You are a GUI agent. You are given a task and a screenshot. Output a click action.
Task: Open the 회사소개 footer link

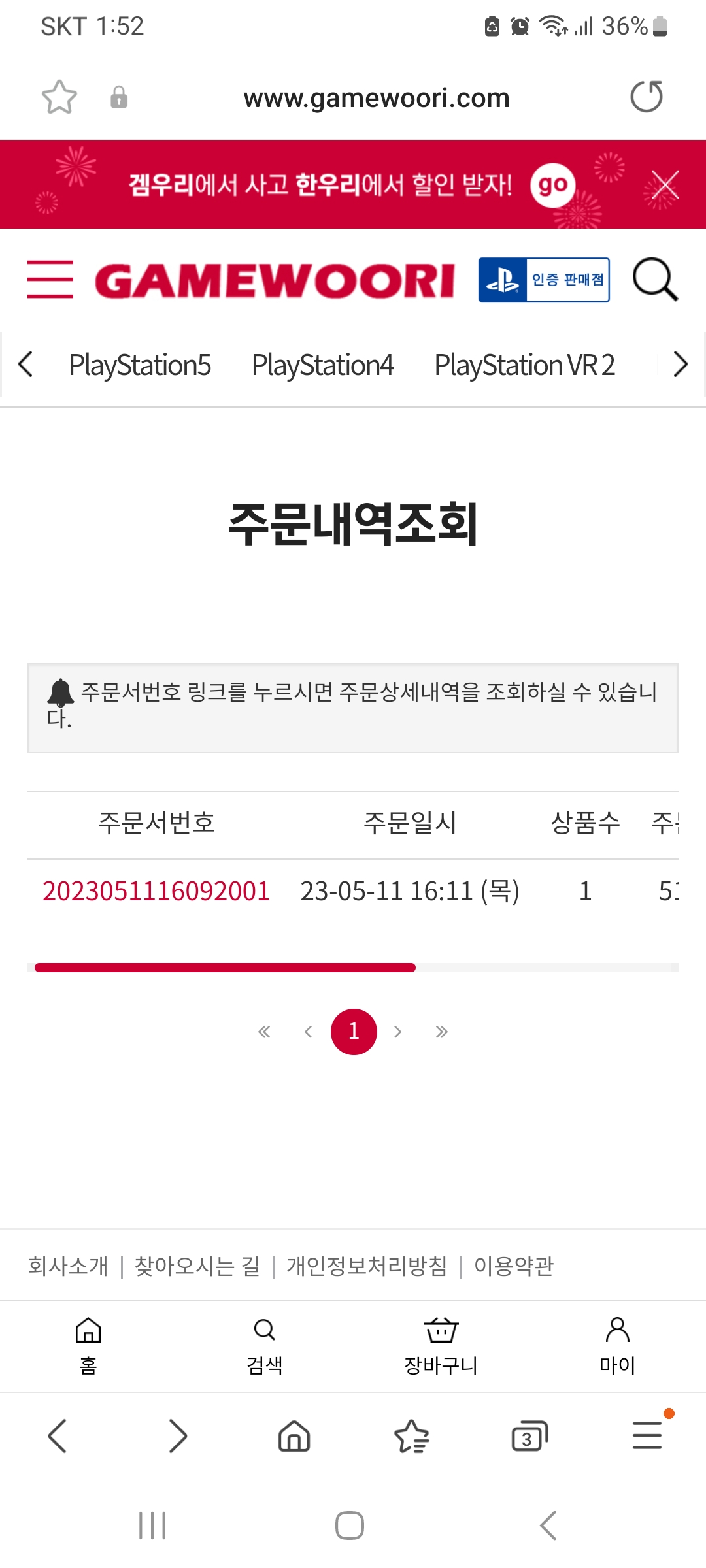68,1266
